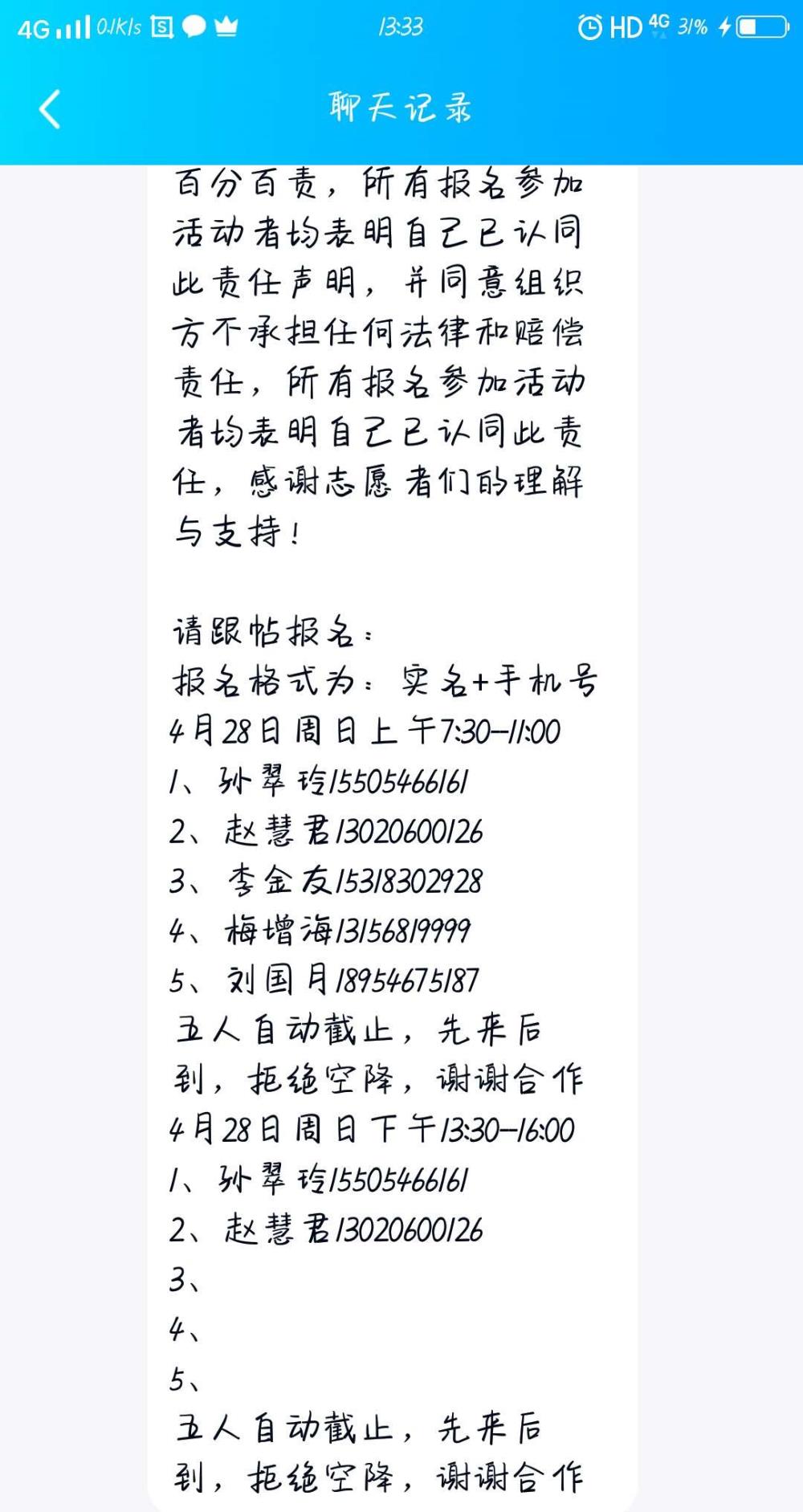803x1512 pixels.
Task: Go back from the chat record page
Action: pyautogui.click(x=50, y=109)
